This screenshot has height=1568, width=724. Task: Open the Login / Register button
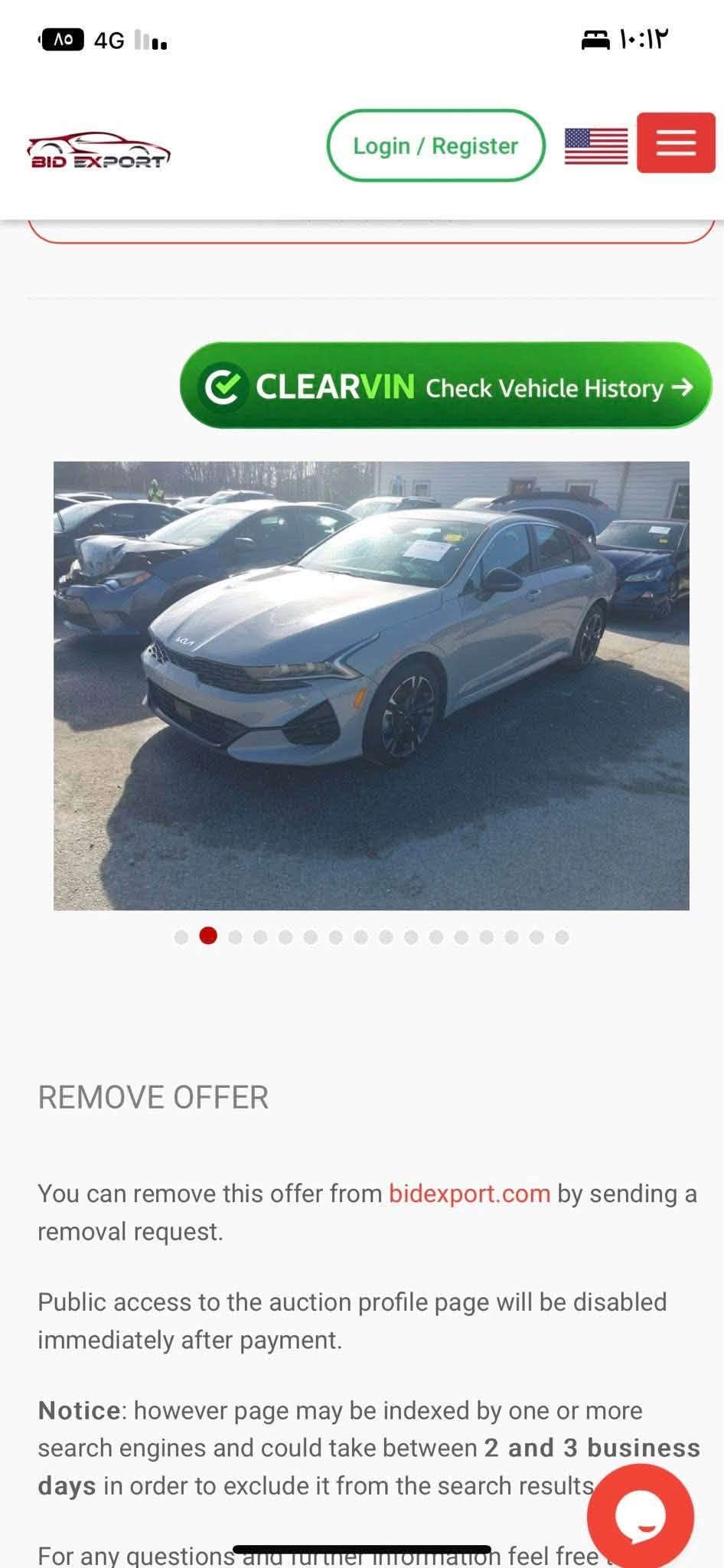point(435,145)
